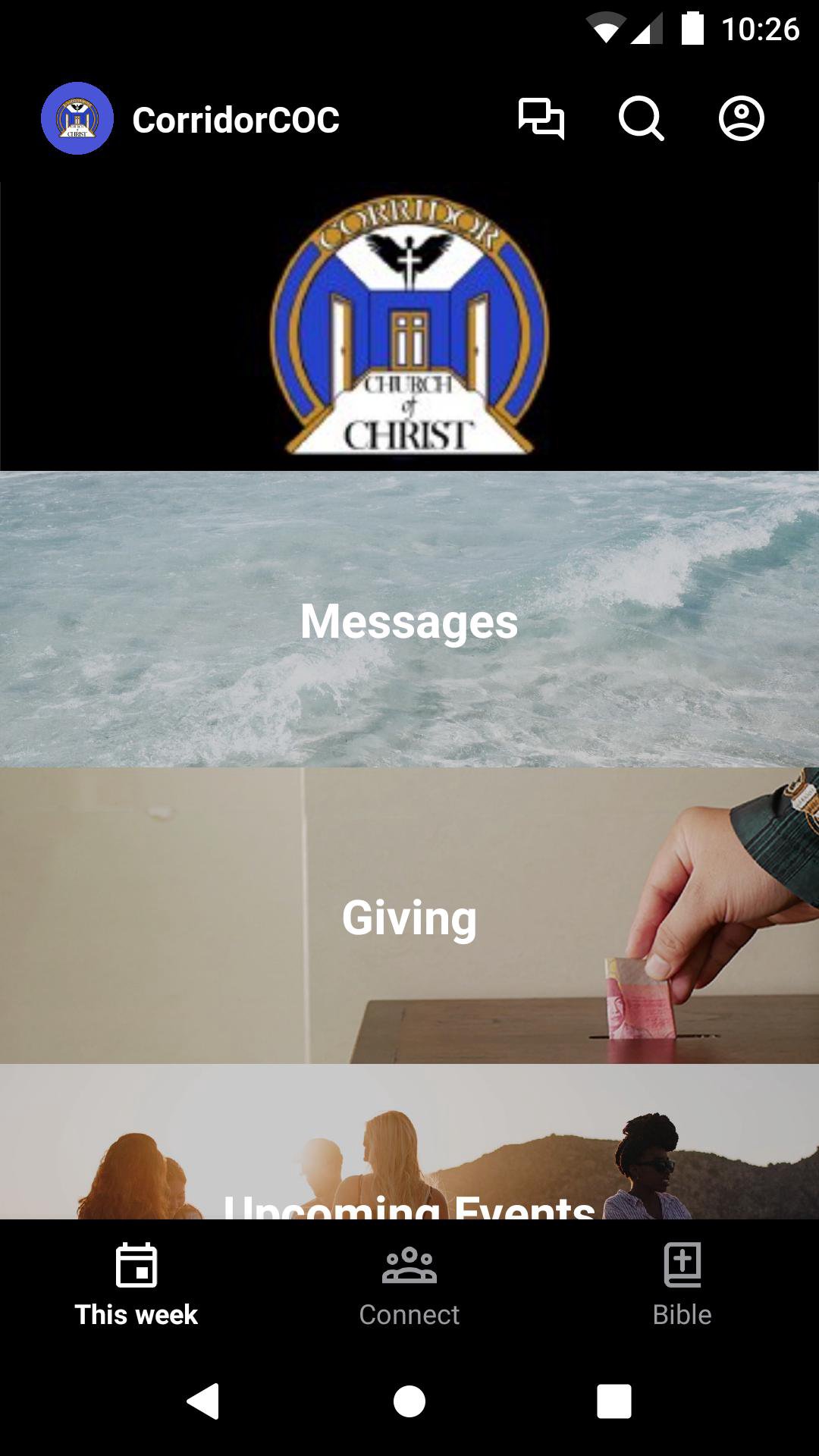Switch to the Connect tab
The image size is (819, 1456).
[x=409, y=1285]
